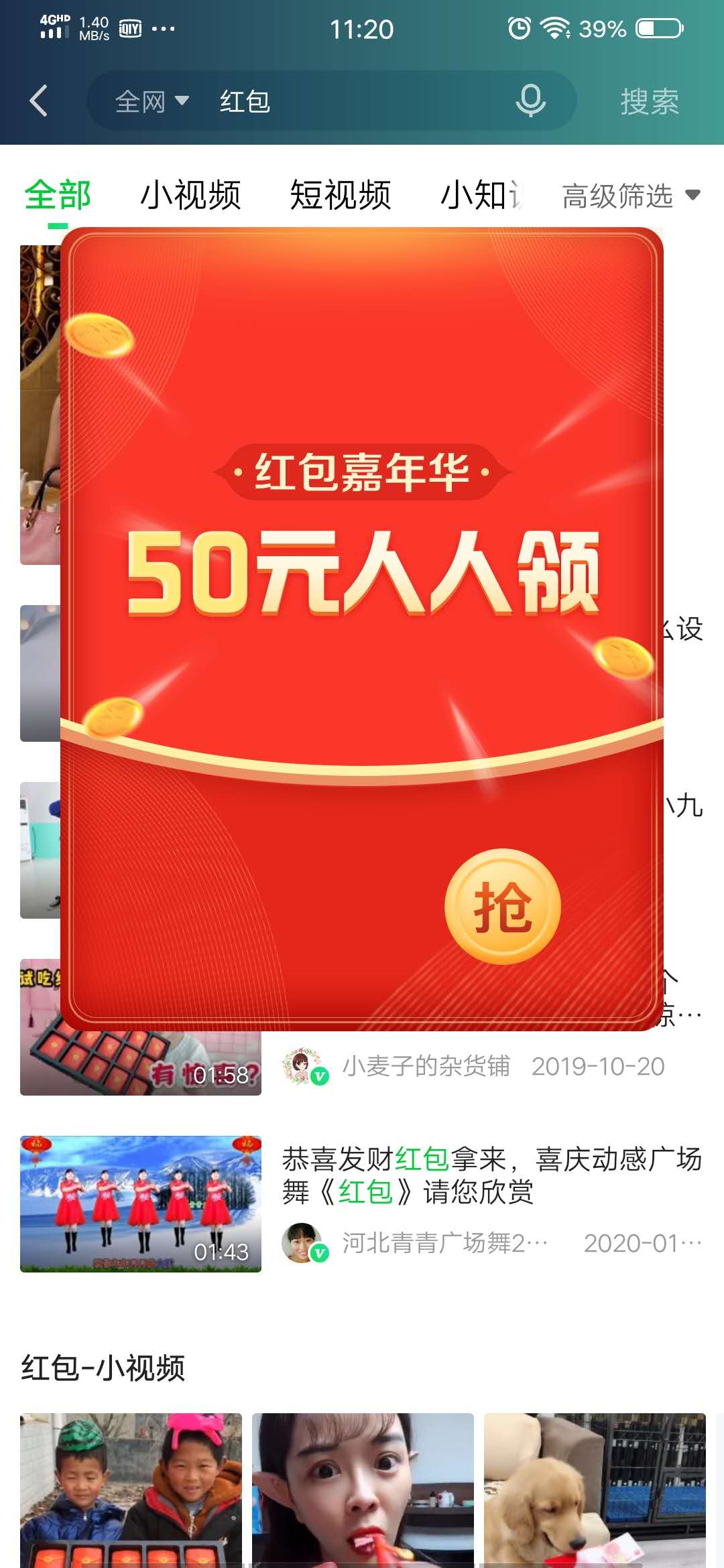Open the 全网 search scope dropdown
This screenshot has height=1568, width=724.
152,102
